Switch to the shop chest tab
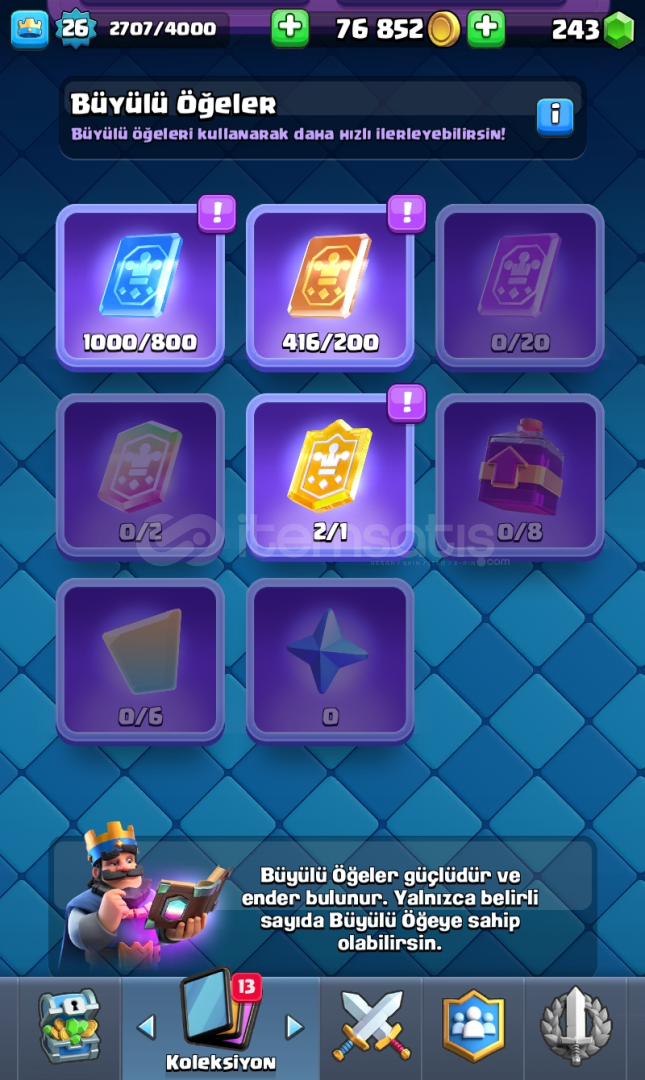Image resolution: width=645 pixels, height=1080 pixels. pyautogui.click(x=68, y=1026)
